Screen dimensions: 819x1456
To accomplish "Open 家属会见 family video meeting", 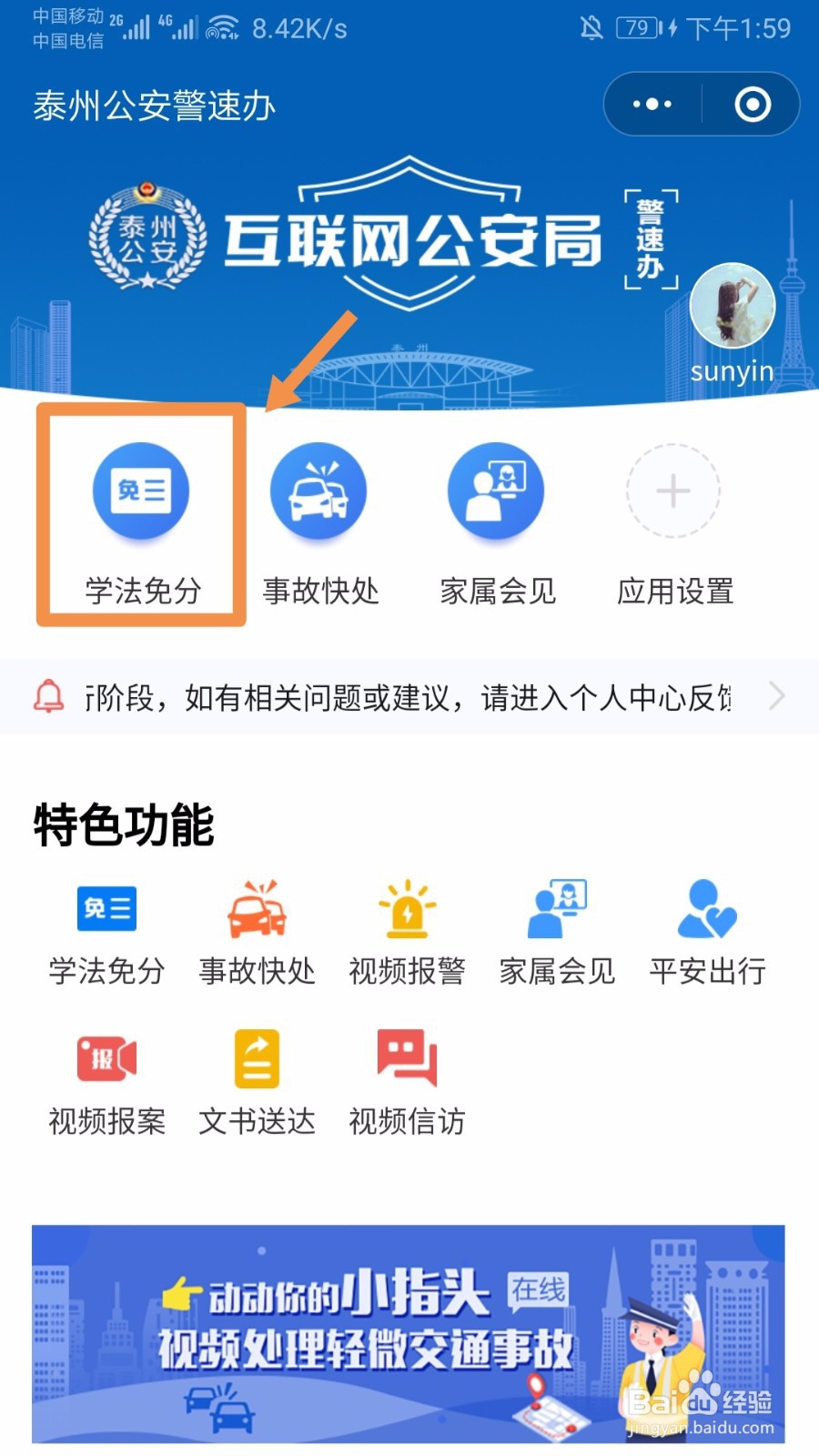I will click(496, 491).
